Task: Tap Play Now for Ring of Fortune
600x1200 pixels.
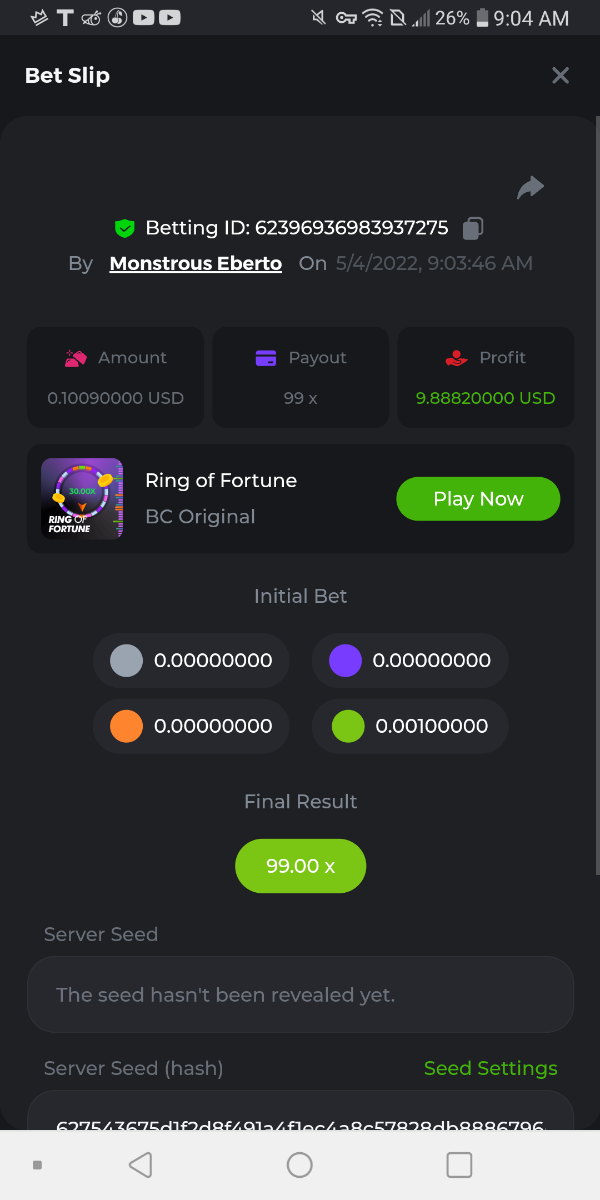Action: click(478, 499)
